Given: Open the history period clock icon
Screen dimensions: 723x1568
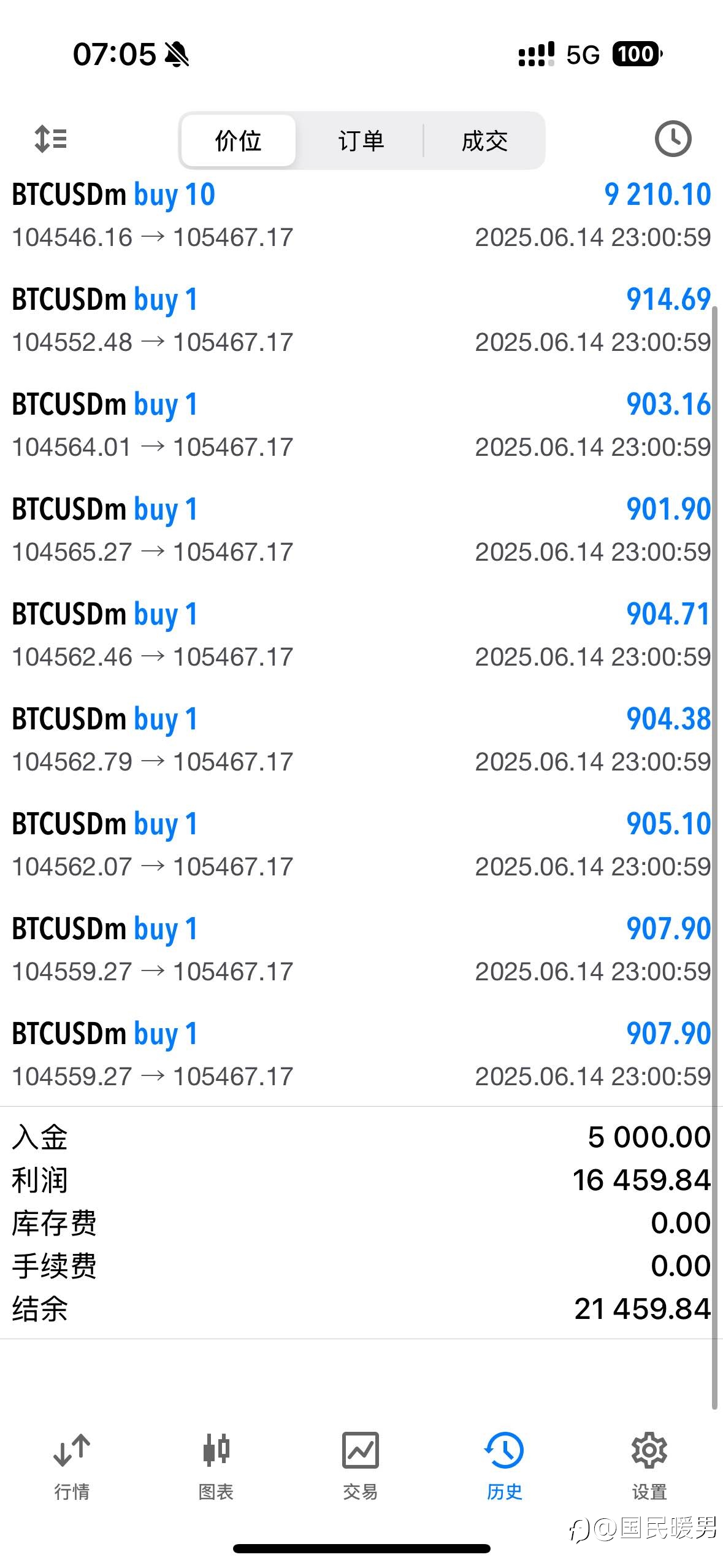Looking at the screenshot, I should pos(673,139).
